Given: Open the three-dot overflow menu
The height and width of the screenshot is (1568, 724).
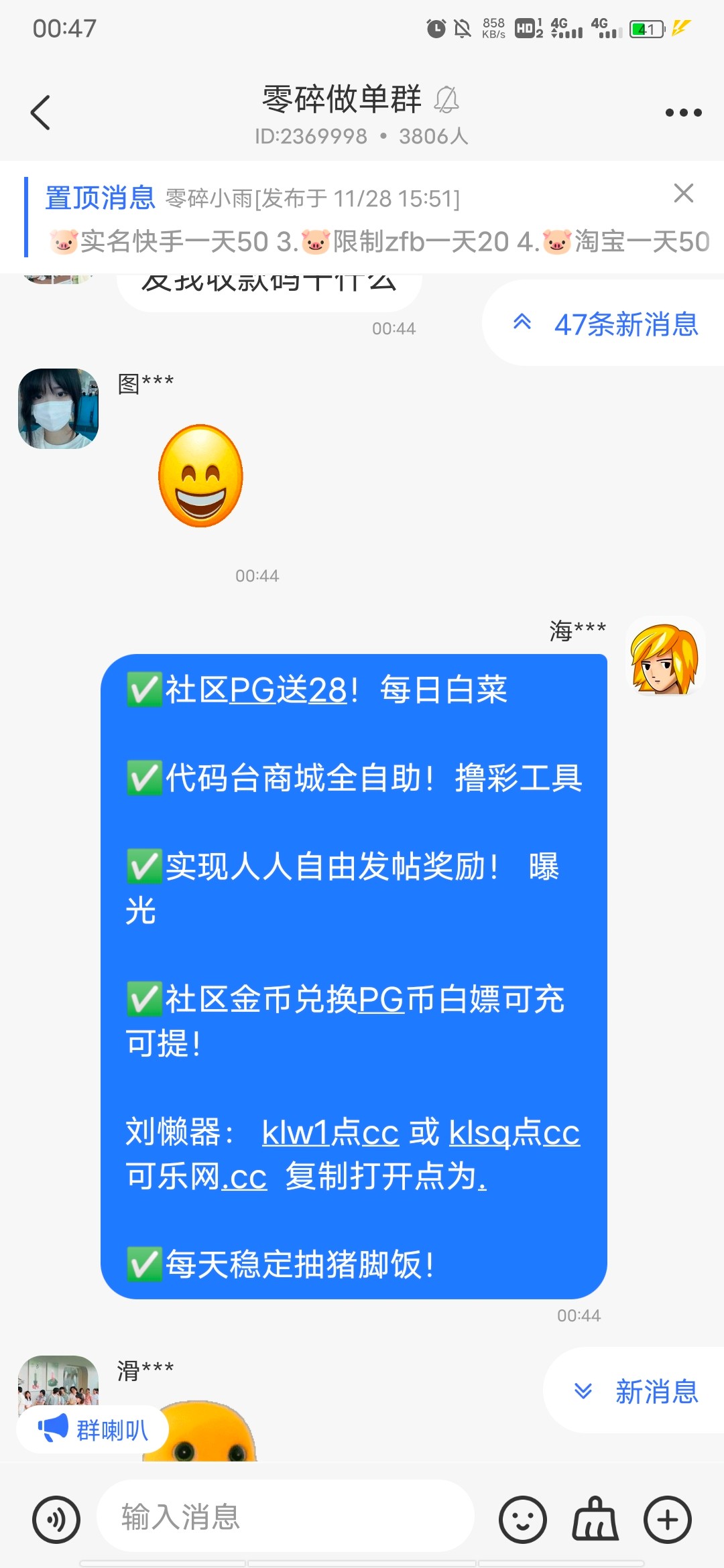Looking at the screenshot, I should (683, 113).
